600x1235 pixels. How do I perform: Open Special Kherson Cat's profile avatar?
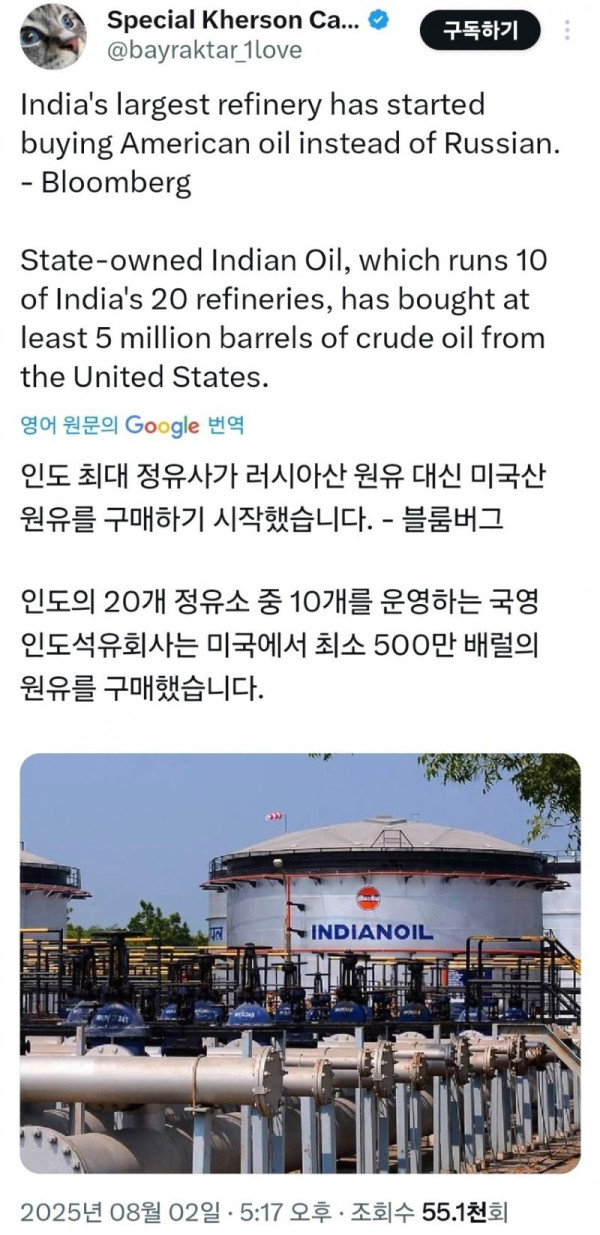pos(53,35)
